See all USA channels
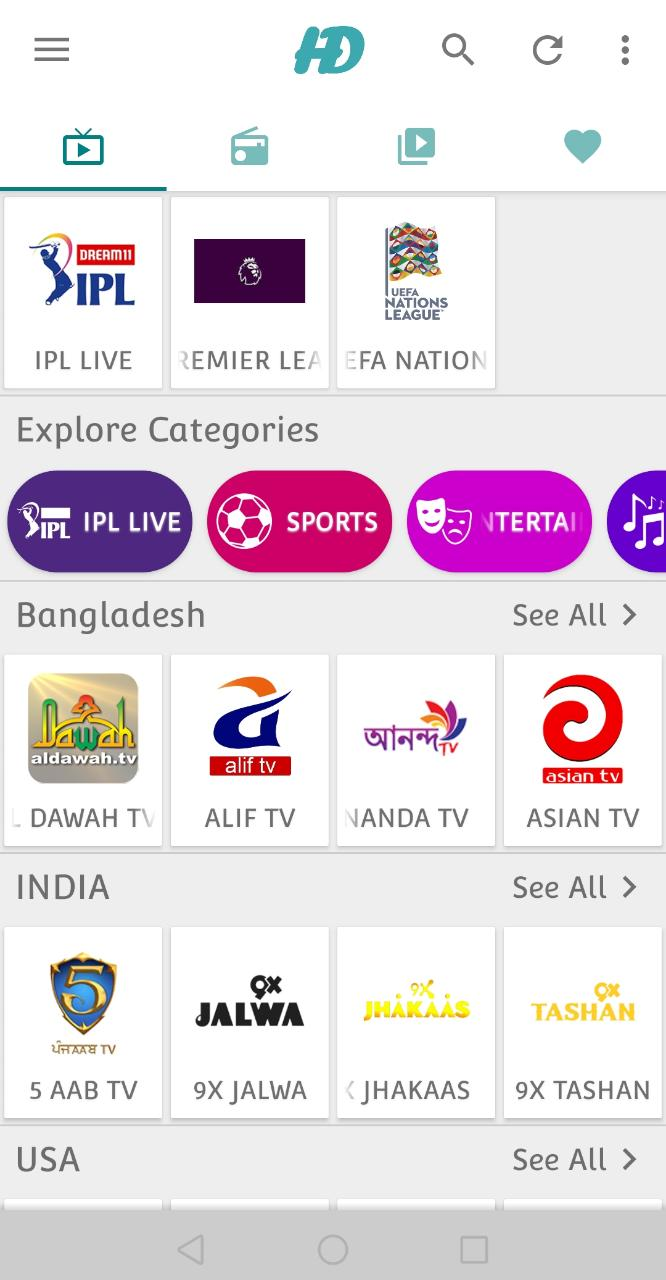Screen dimensions: 666x1280 pyautogui.click(x=575, y=1160)
